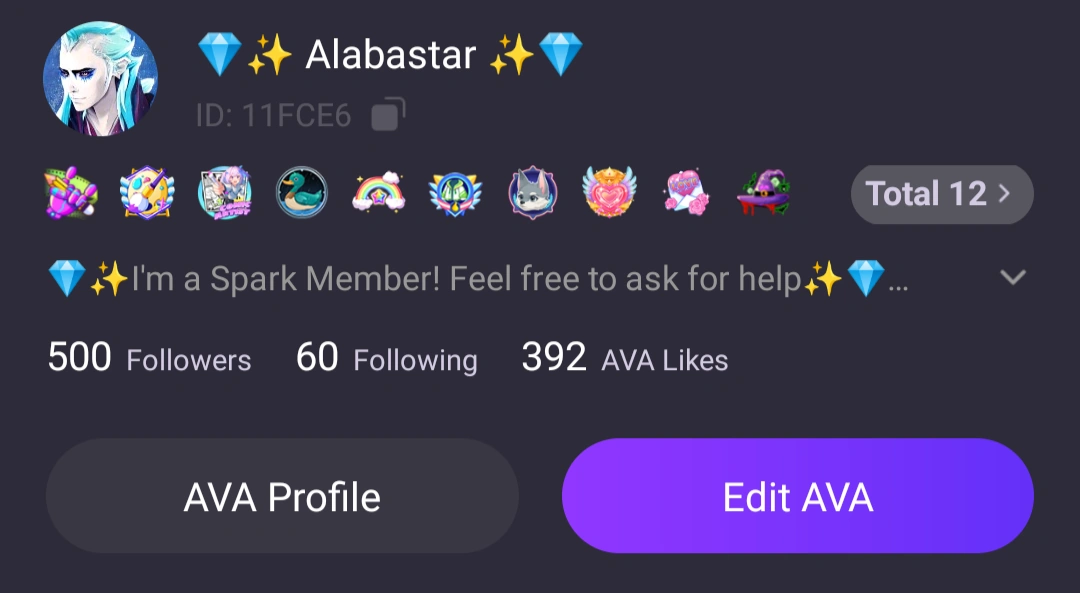
Task: Tap the green duck badge
Action: point(302,192)
